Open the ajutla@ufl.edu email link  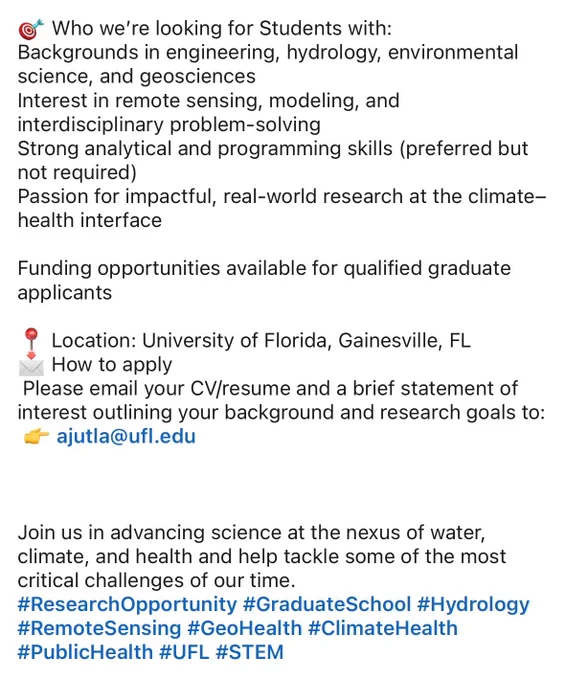(126, 436)
